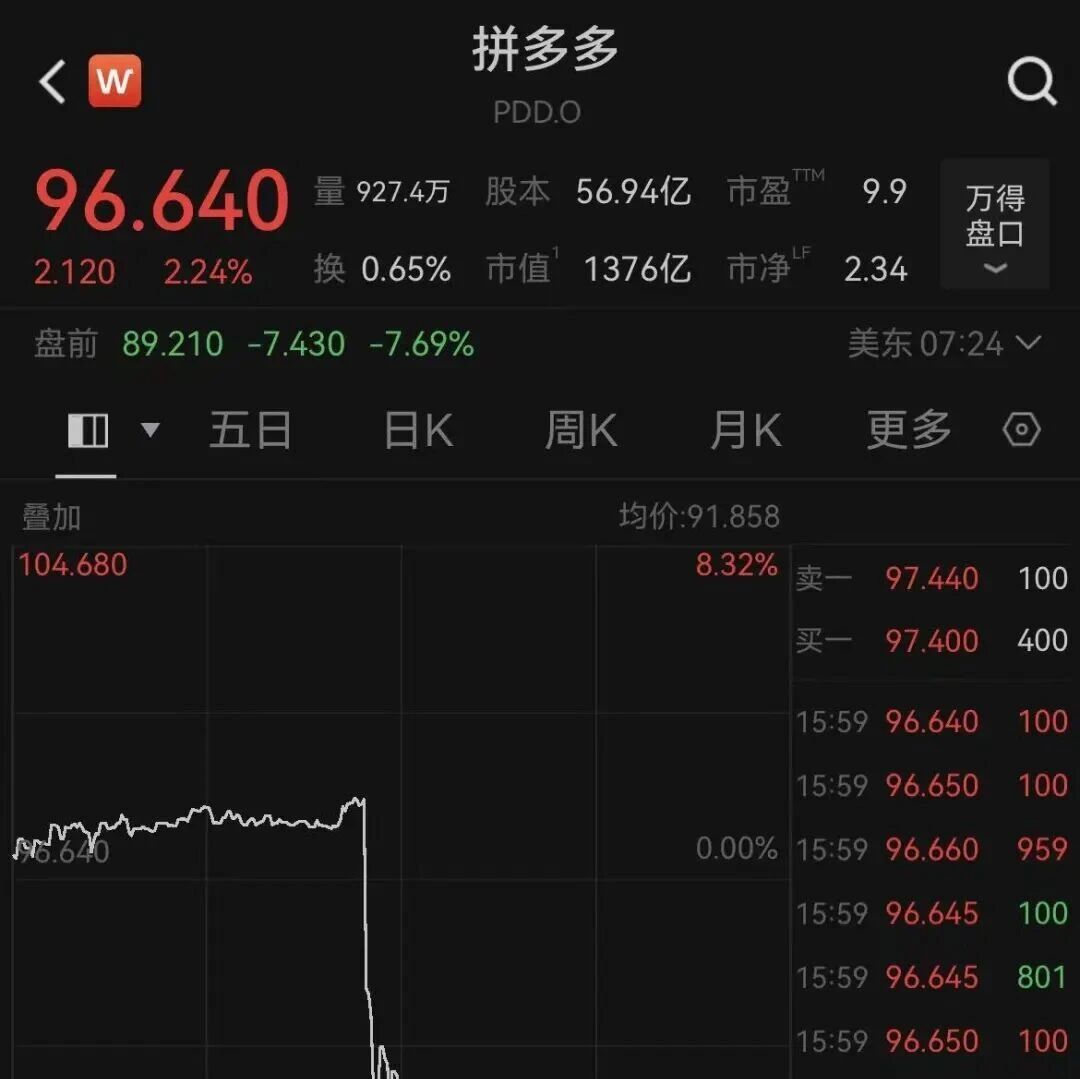Switch to the 五日 tab
The image size is (1080, 1079).
251,430
